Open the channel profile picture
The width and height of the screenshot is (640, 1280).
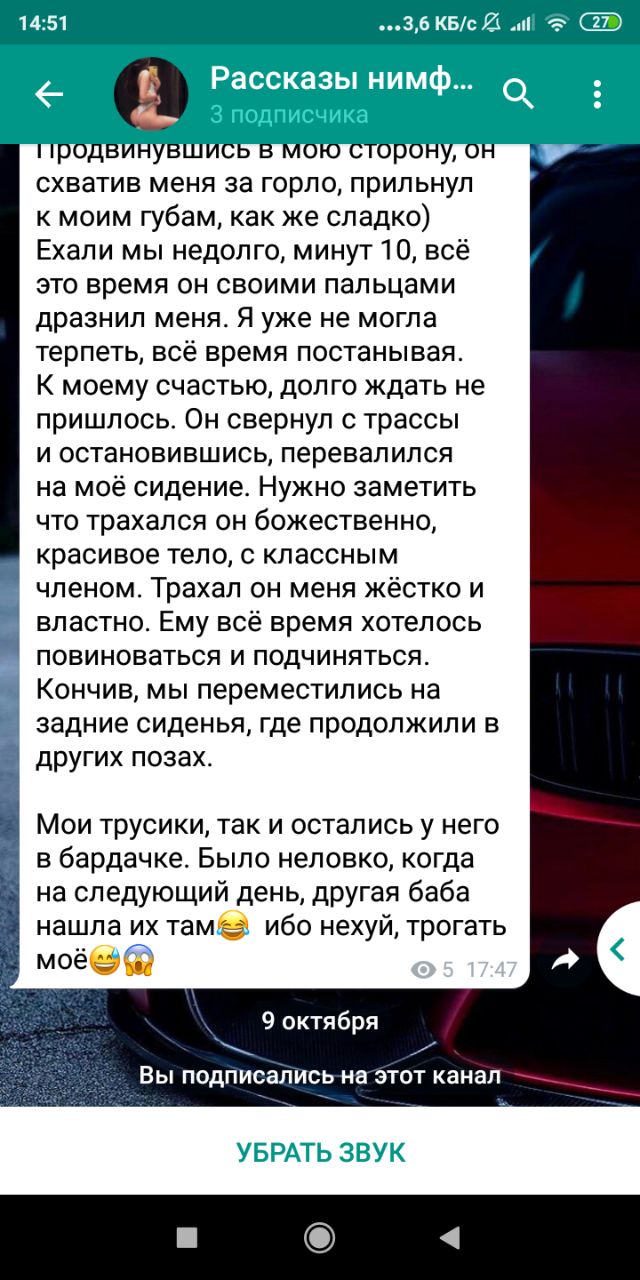pos(152,95)
